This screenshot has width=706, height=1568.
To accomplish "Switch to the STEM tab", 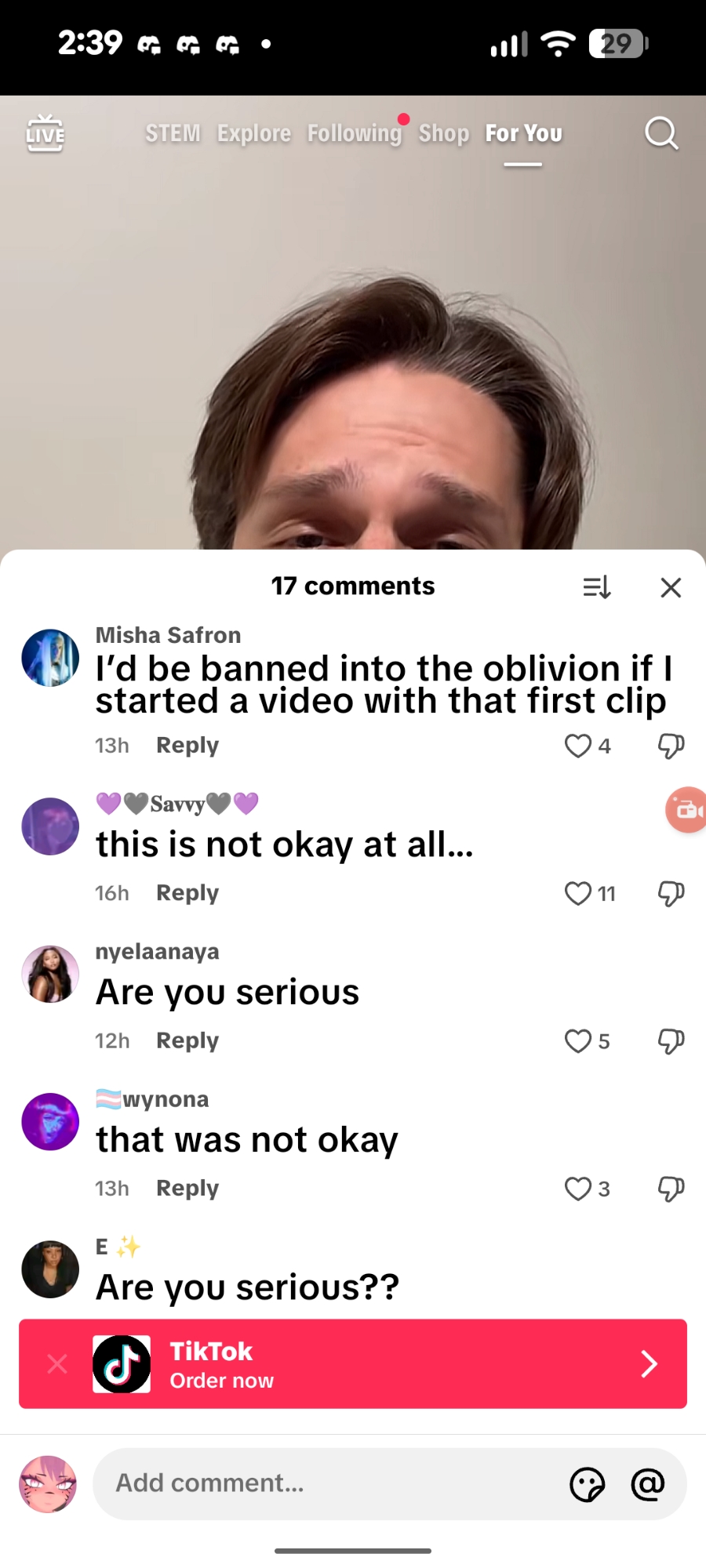I will coord(173,133).
